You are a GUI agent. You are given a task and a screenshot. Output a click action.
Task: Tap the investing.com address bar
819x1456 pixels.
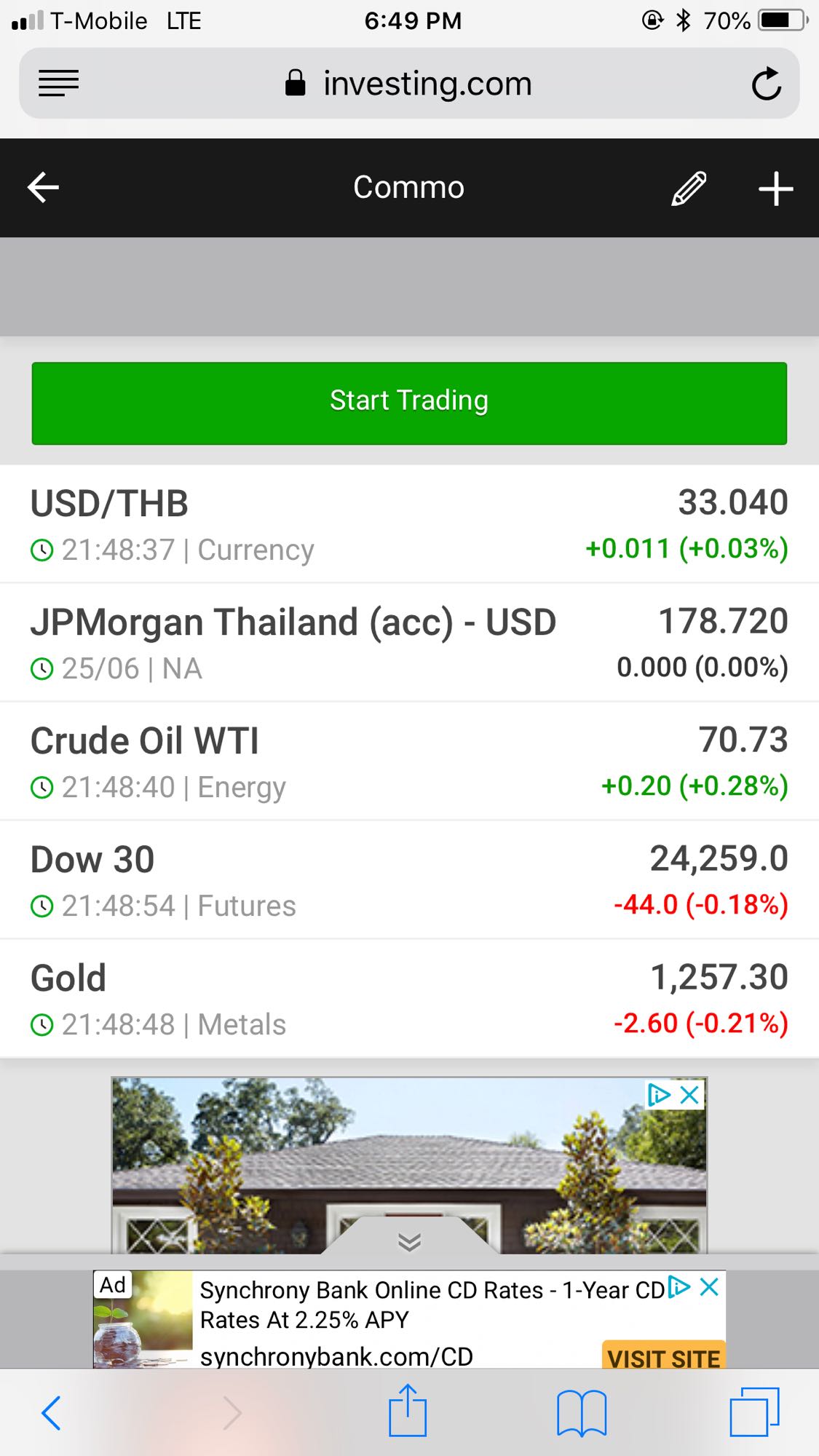coord(409,84)
